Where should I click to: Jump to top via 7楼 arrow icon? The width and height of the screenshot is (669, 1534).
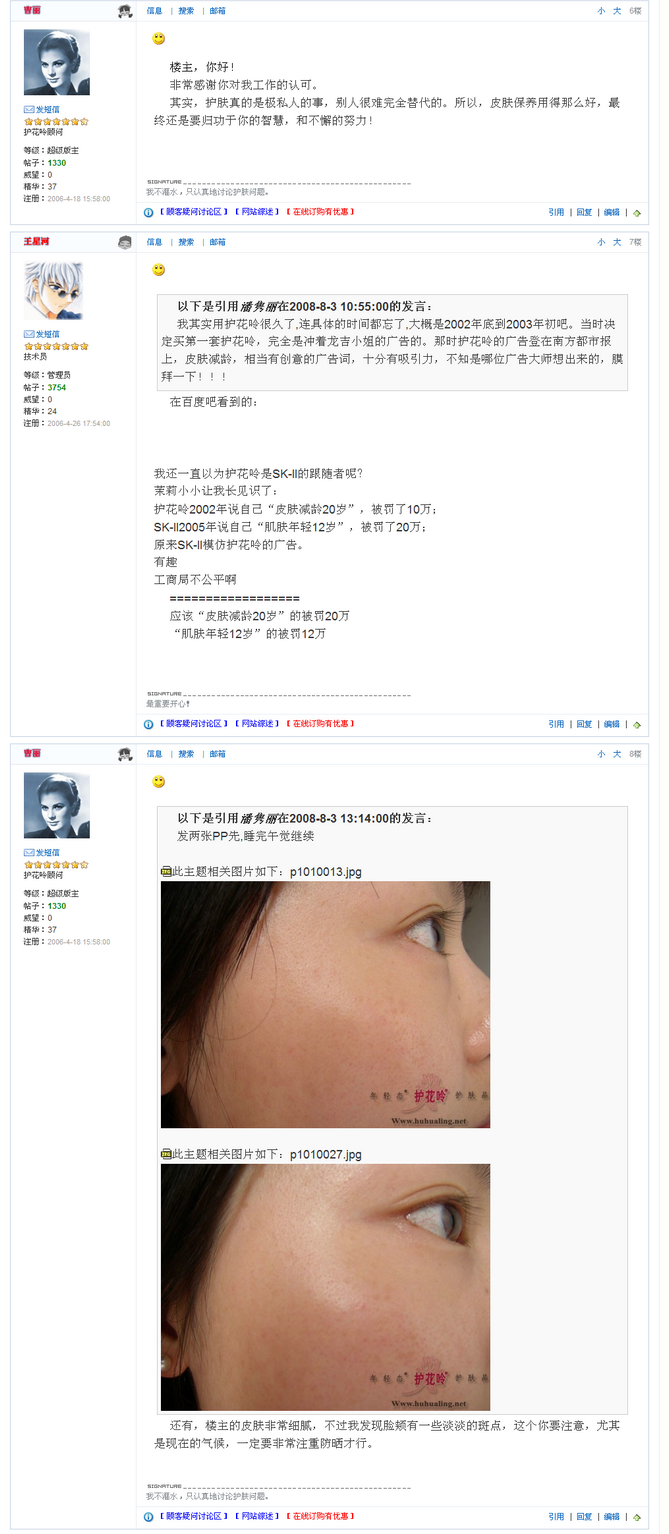637,724
